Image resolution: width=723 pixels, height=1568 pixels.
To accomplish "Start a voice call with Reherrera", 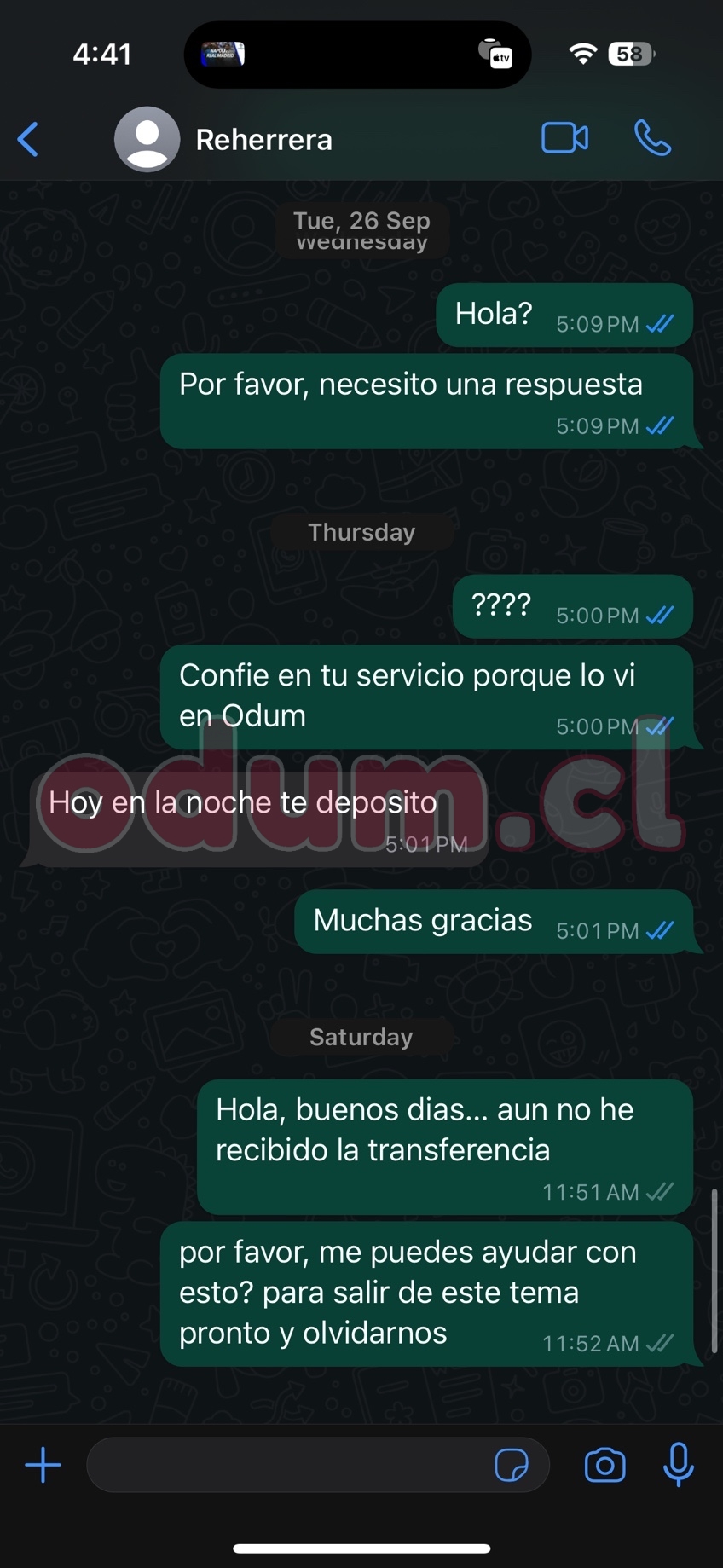I will 652,138.
